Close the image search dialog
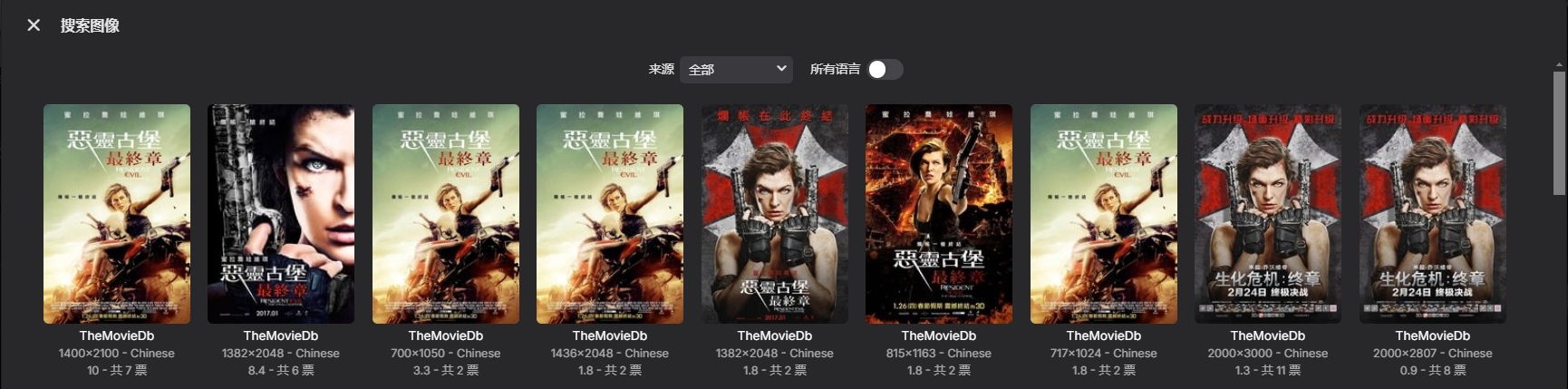1568x389 pixels. pyautogui.click(x=34, y=25)
